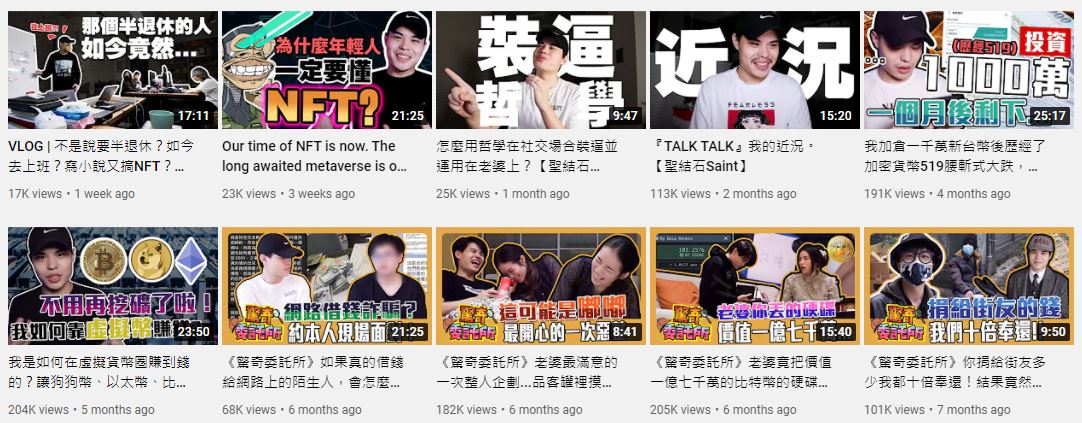This screenshot has height=423, width=1082.
Task: Play the 9:50 我們十倍奉還 video thumbnail
Action: (x=968, y=286)
